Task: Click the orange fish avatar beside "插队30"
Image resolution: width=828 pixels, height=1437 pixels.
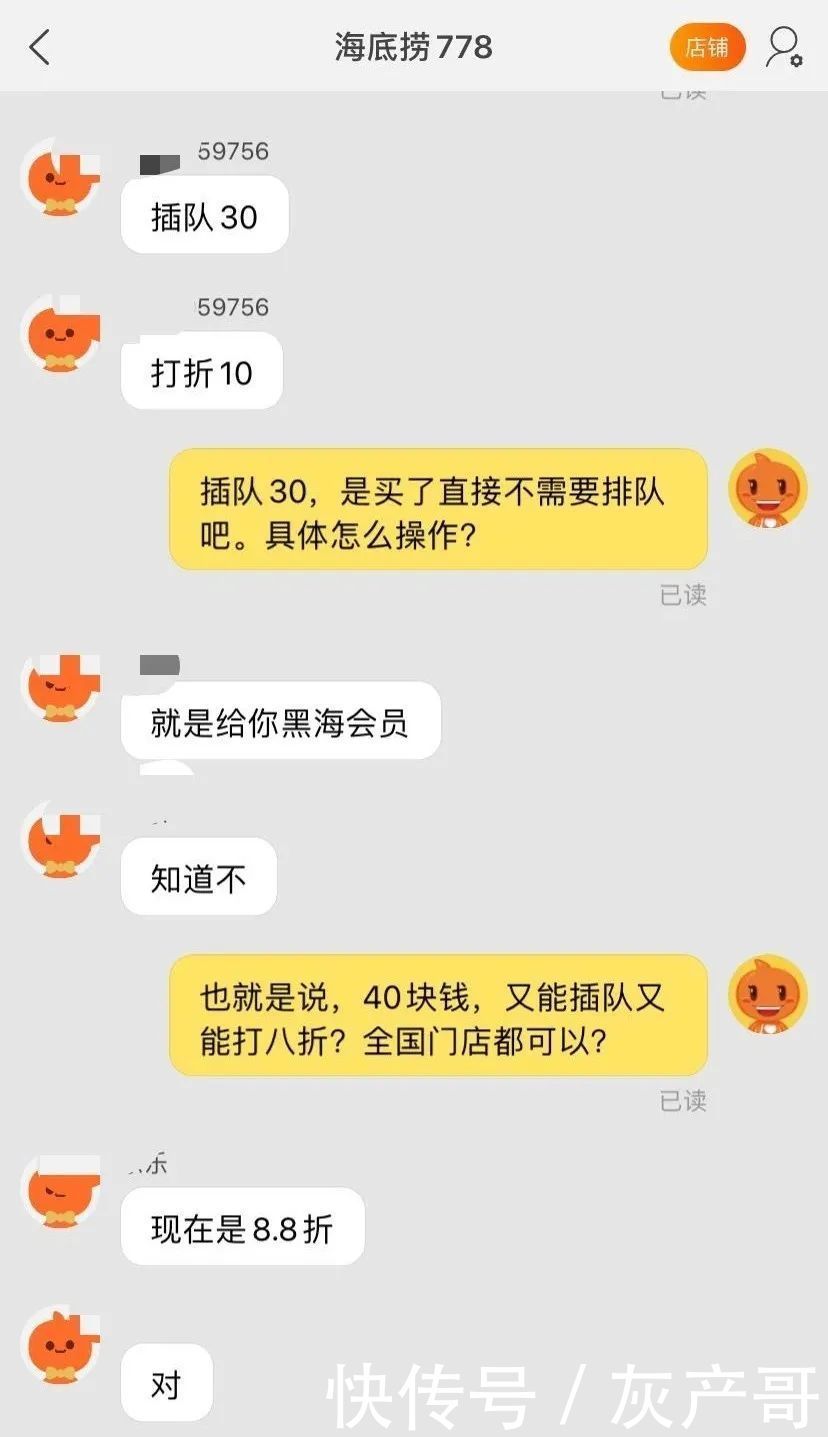Action: click(x=61, y=178)
